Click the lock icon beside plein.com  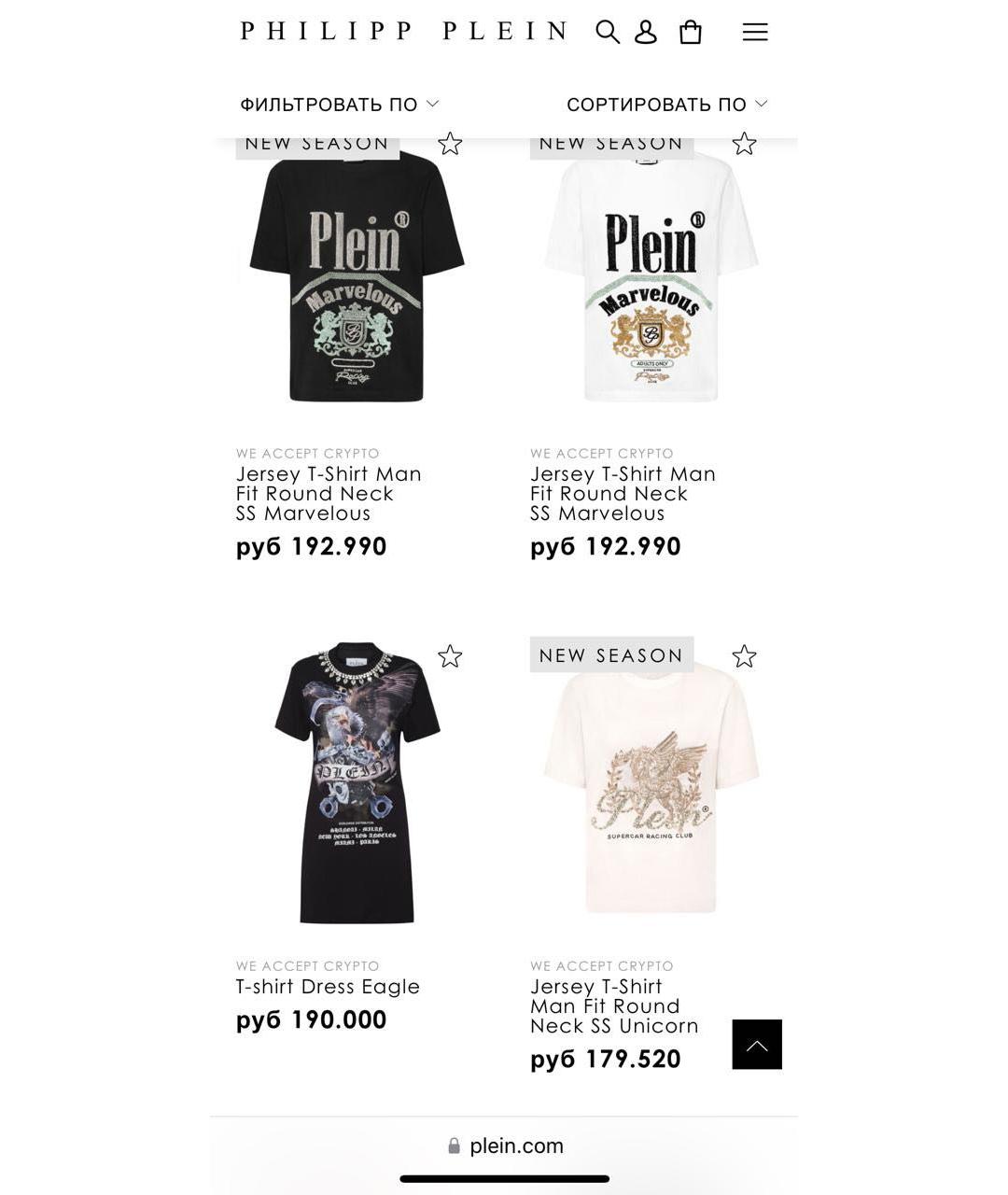[454, 1146]
